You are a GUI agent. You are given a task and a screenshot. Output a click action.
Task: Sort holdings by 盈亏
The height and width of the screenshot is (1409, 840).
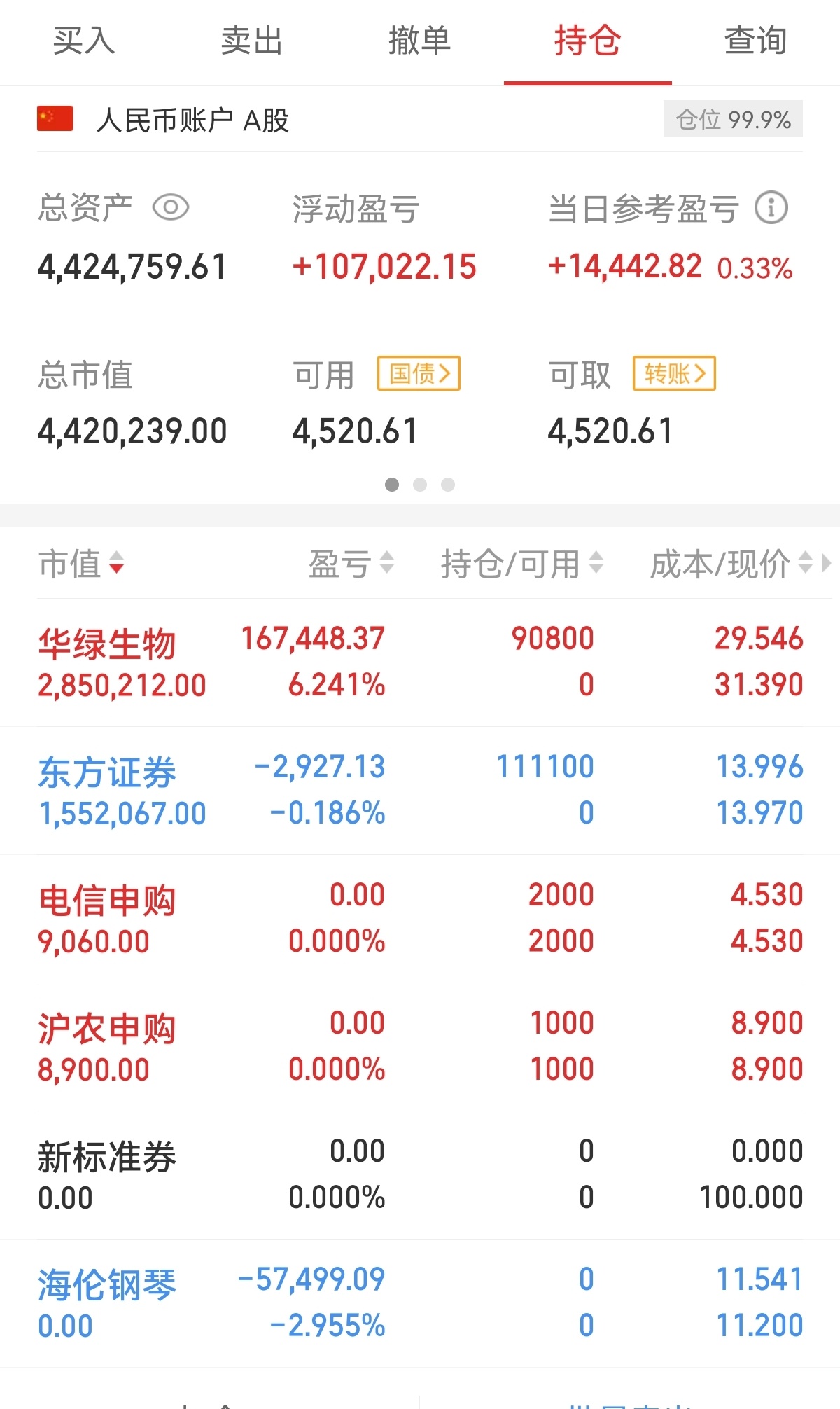coord(351,563)
